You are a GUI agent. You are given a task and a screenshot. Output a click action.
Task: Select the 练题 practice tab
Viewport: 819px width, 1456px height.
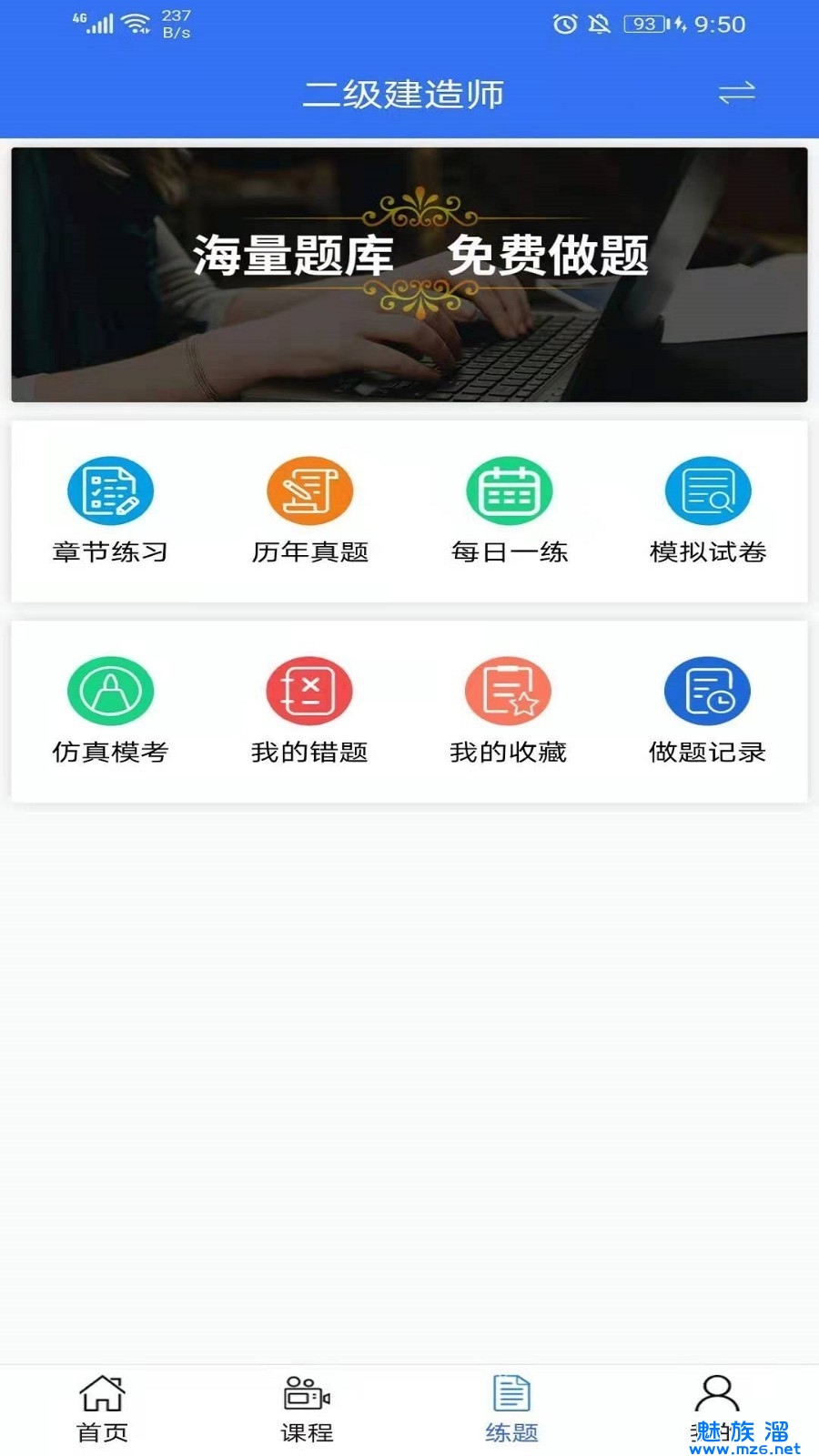(x=511, y=1409)
